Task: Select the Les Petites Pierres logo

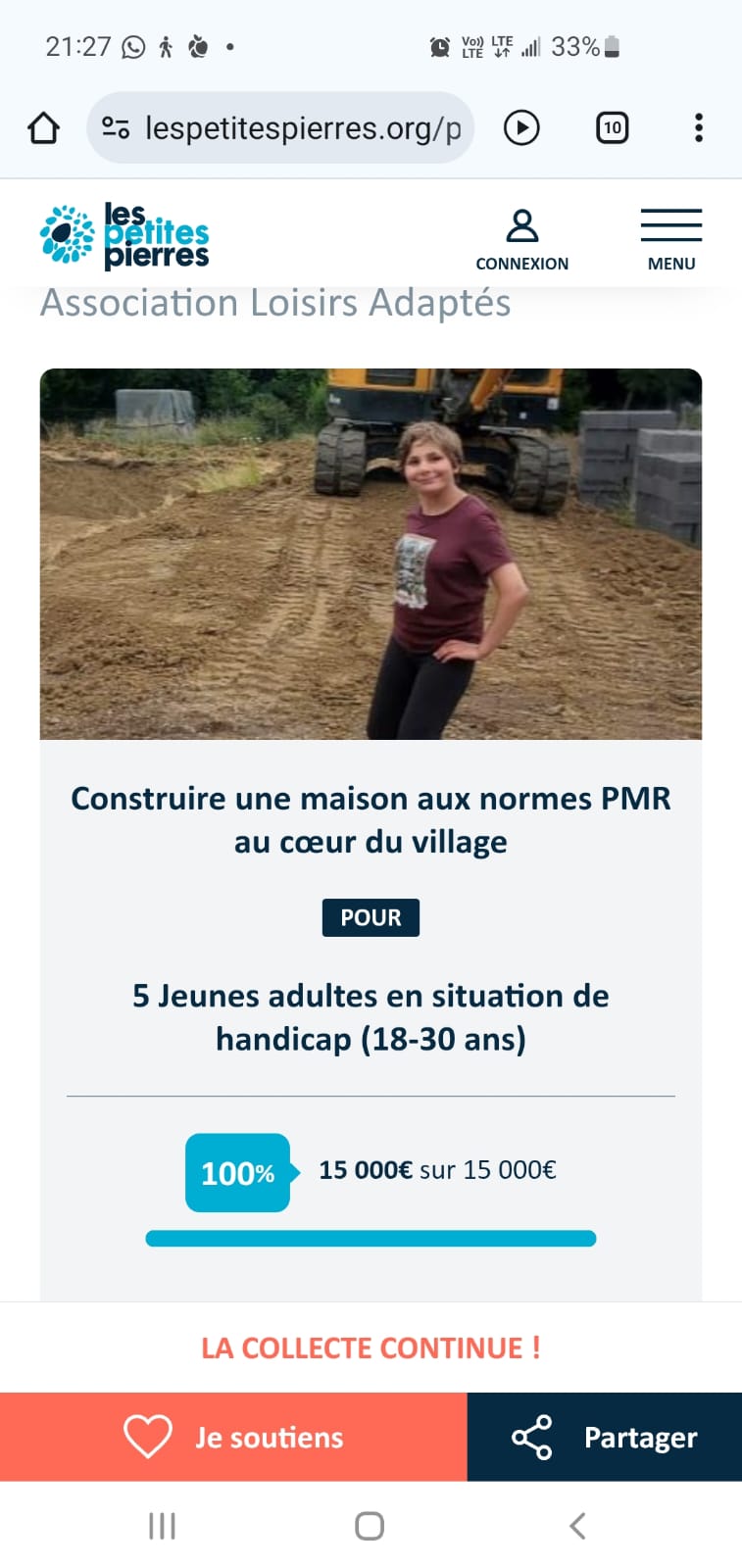Action: (123, 235)
